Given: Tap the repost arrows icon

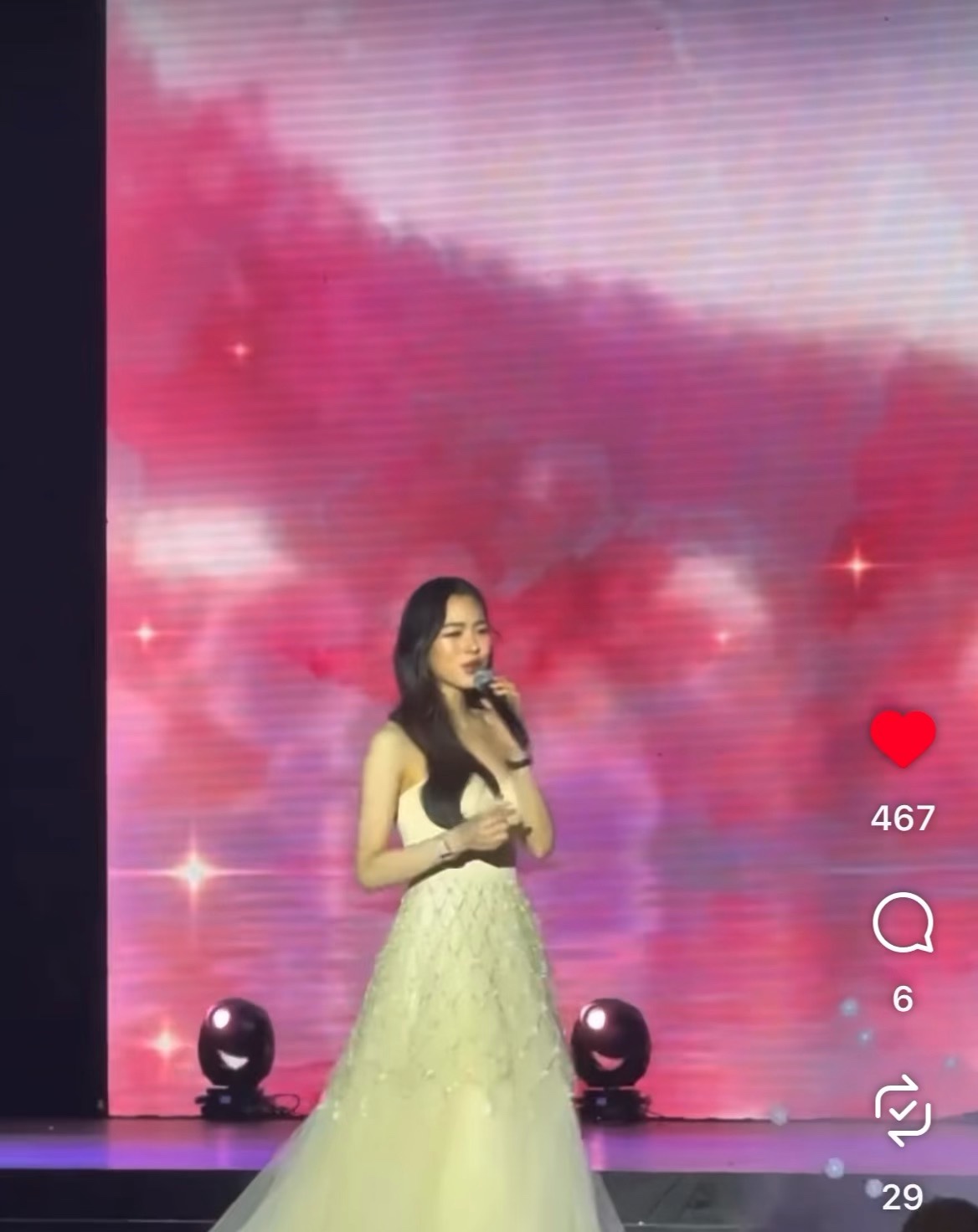Looking at the screenshot, I should [903, 1112].
